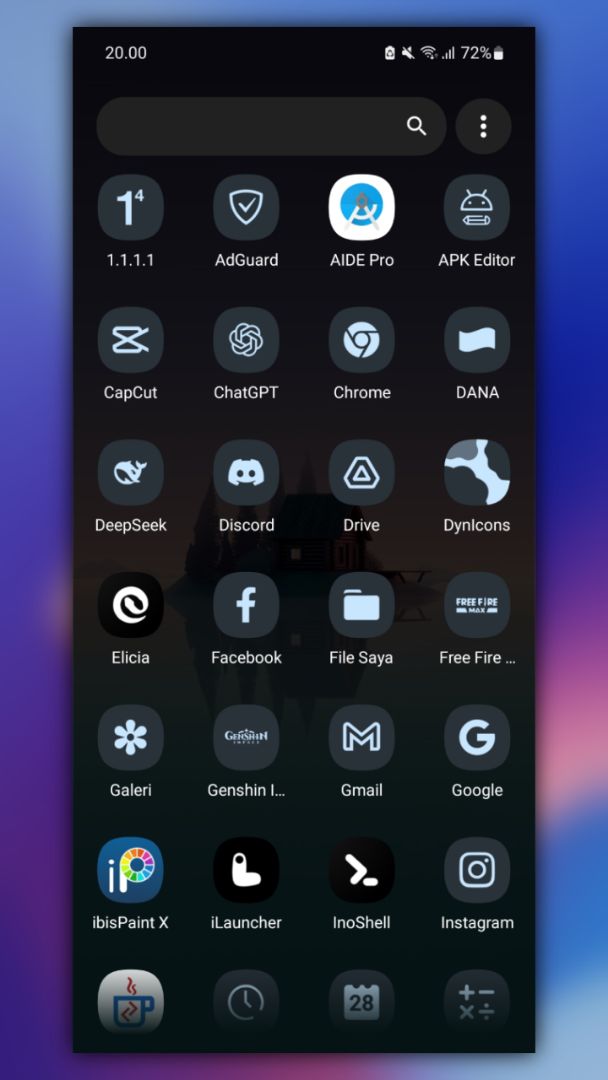
Task: Start Free Fire MAX
Action: point(477,606)
